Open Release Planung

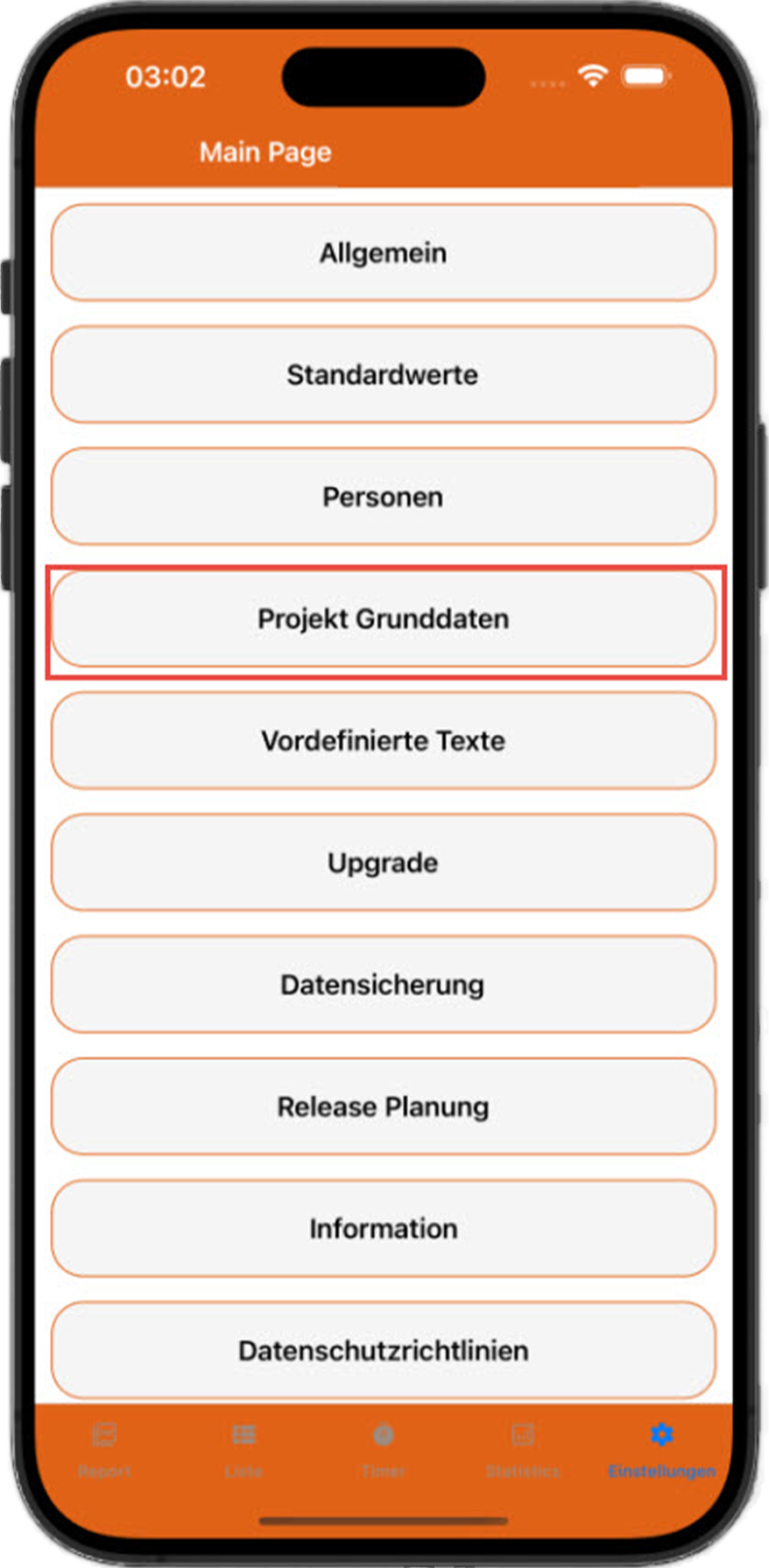[383, 1106]
